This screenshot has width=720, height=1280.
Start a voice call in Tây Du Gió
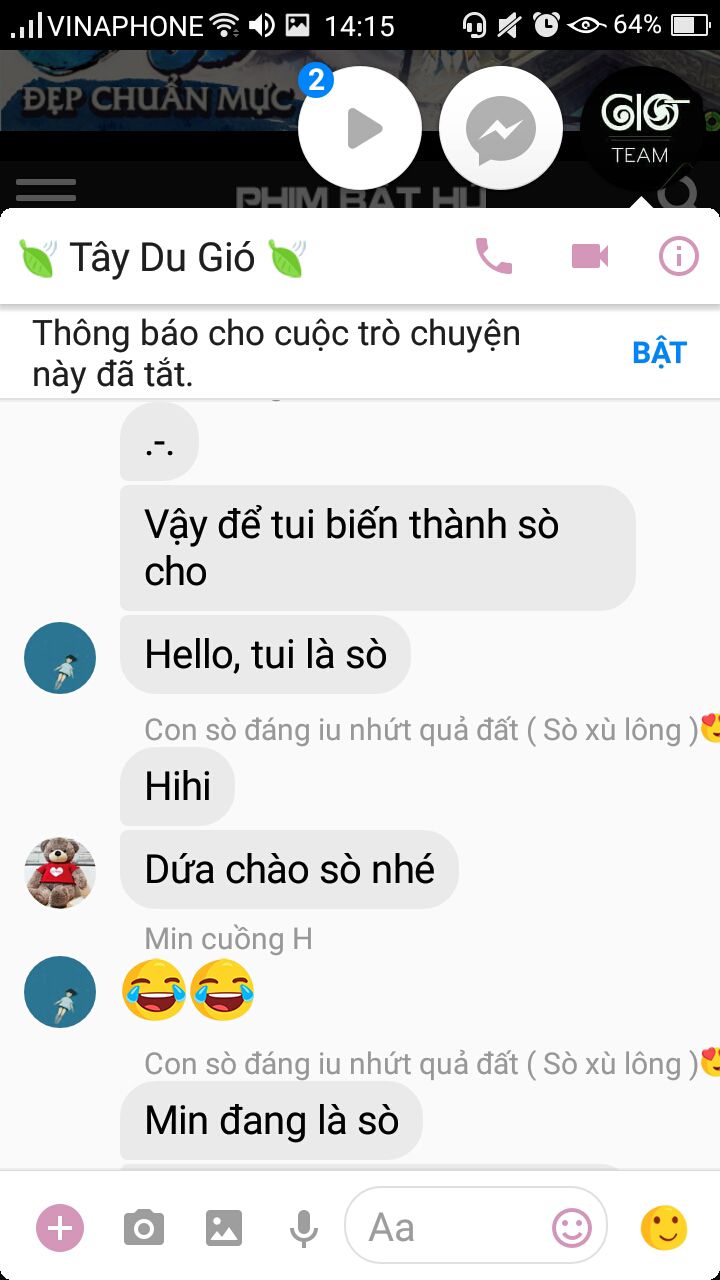pyautogui.click(x=493, y=257)
